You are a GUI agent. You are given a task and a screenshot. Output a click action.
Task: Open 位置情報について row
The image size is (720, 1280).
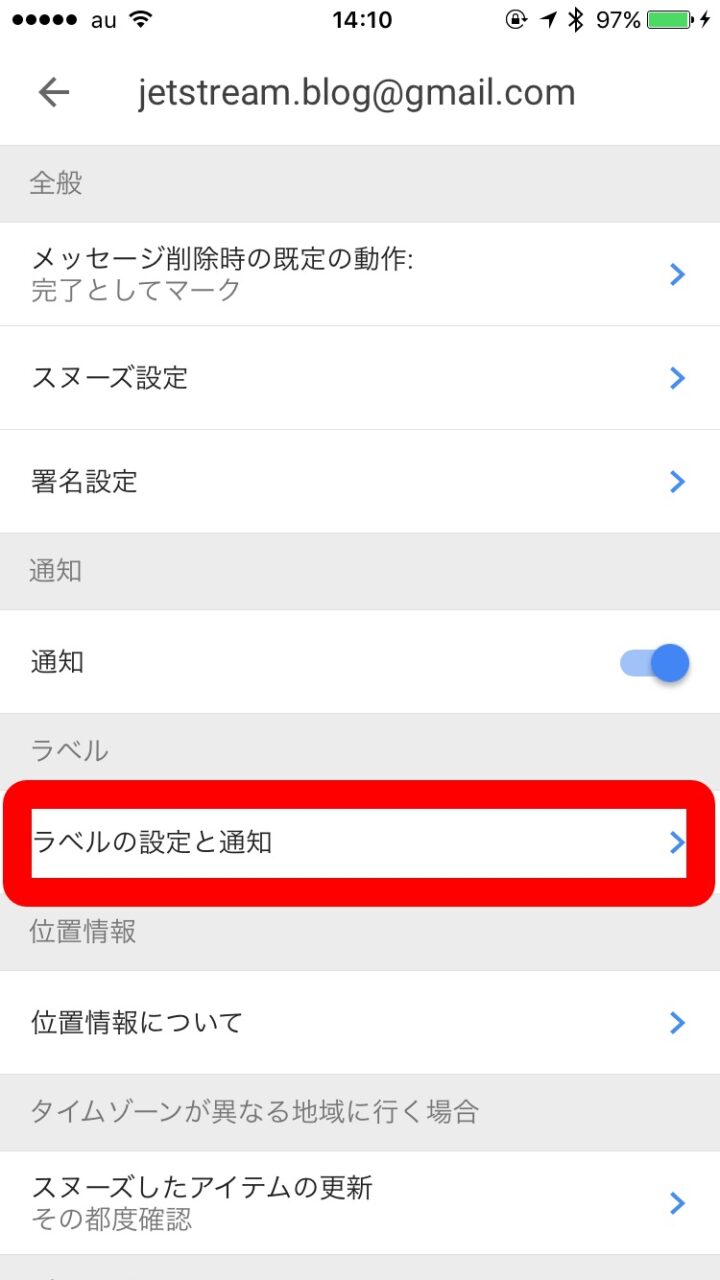pyautogui.click(x=360, y=1022)
